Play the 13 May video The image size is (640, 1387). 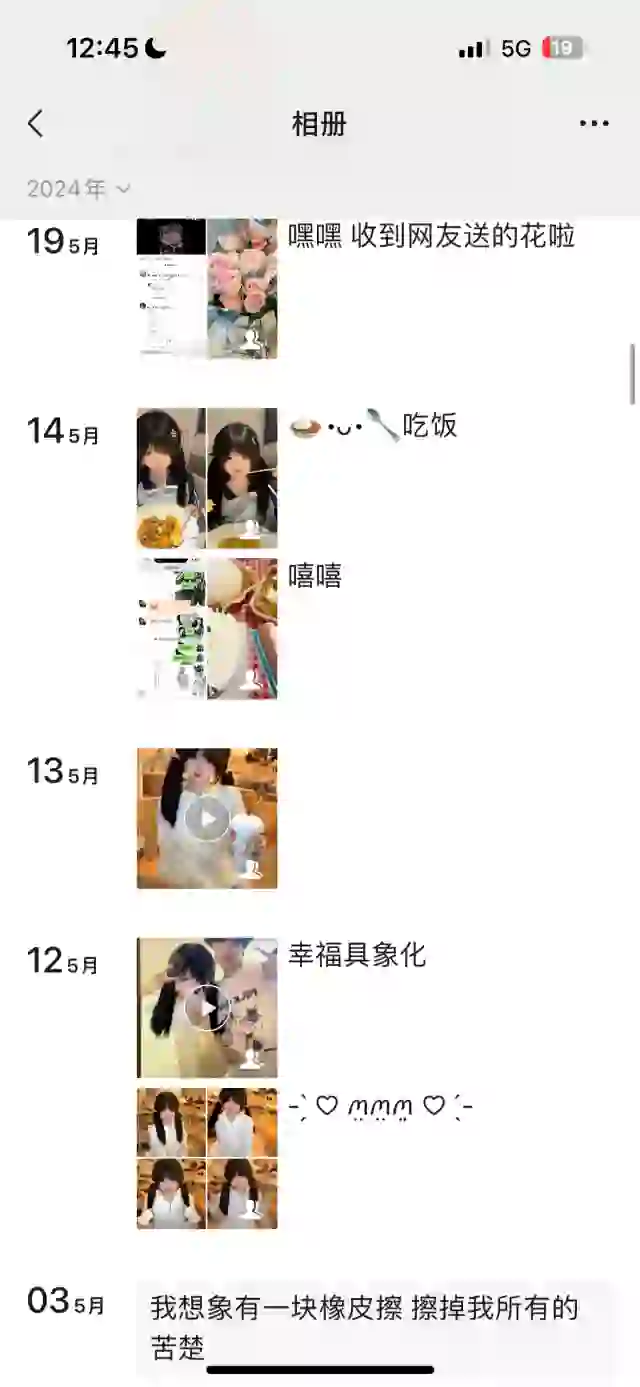coord(207,819)
